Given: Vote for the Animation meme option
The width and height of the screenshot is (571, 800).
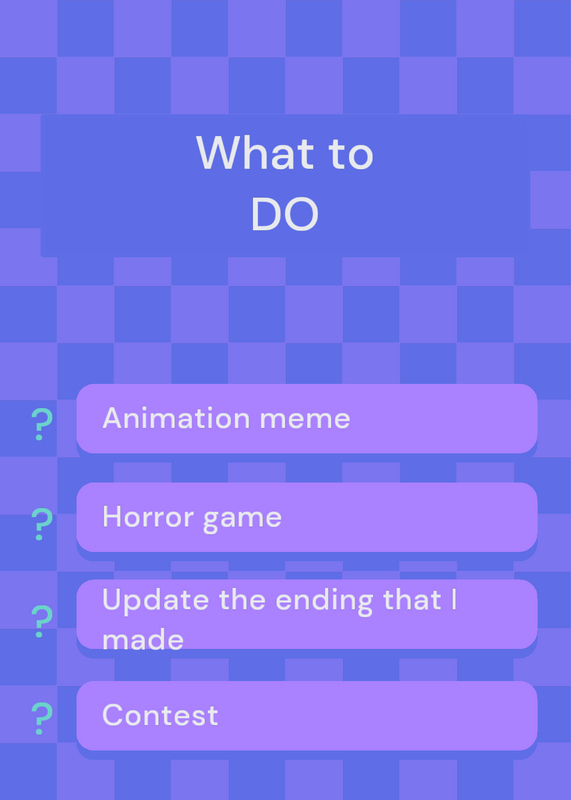Looking at the screenshot, I should [x=307, y=418].
